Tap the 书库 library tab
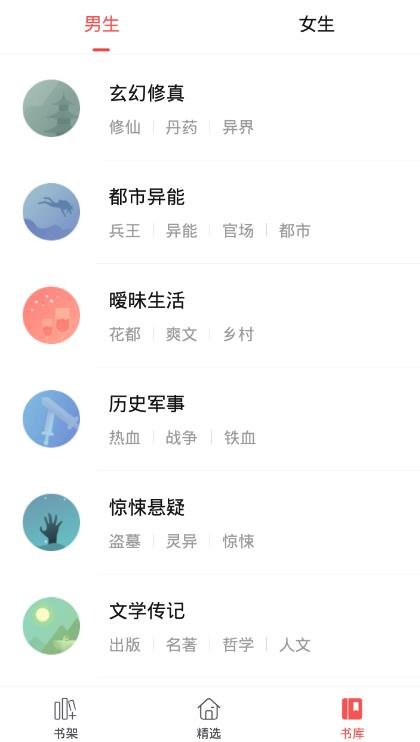 [x=352, y=718]
